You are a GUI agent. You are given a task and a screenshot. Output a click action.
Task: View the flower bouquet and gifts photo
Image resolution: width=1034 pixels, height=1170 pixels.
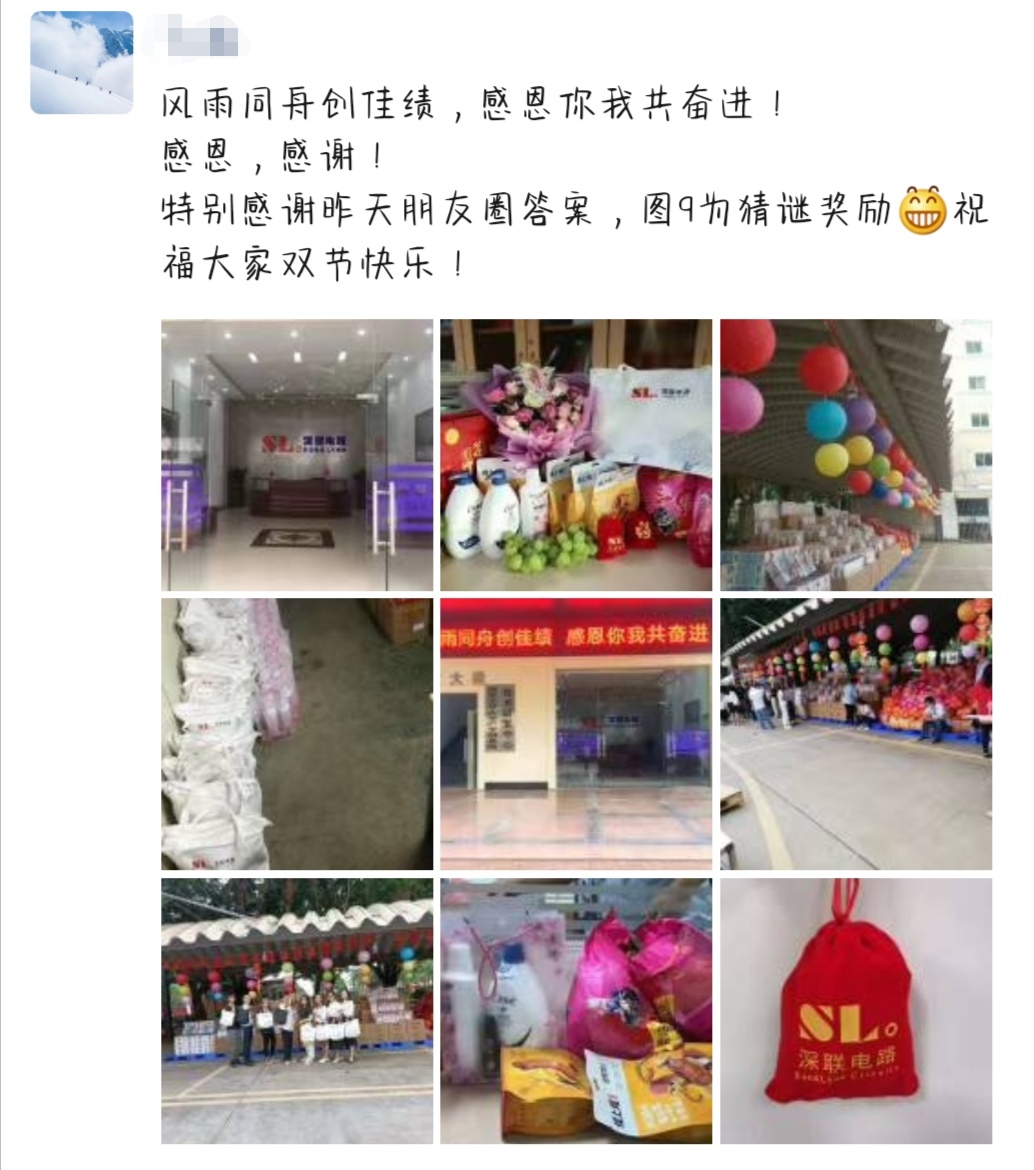point(576,455)
